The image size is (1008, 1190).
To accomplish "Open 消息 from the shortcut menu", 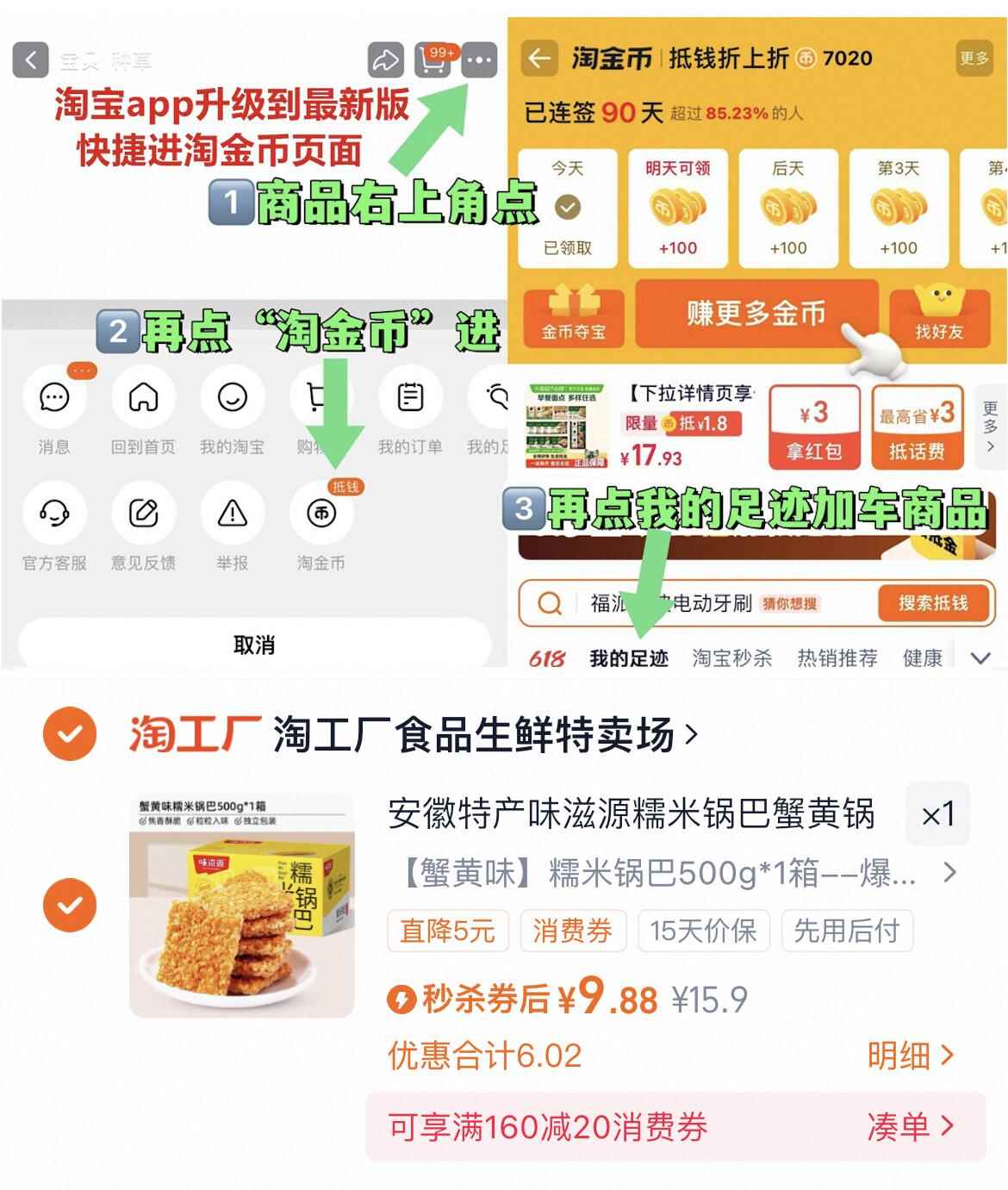I will point(54,398).
